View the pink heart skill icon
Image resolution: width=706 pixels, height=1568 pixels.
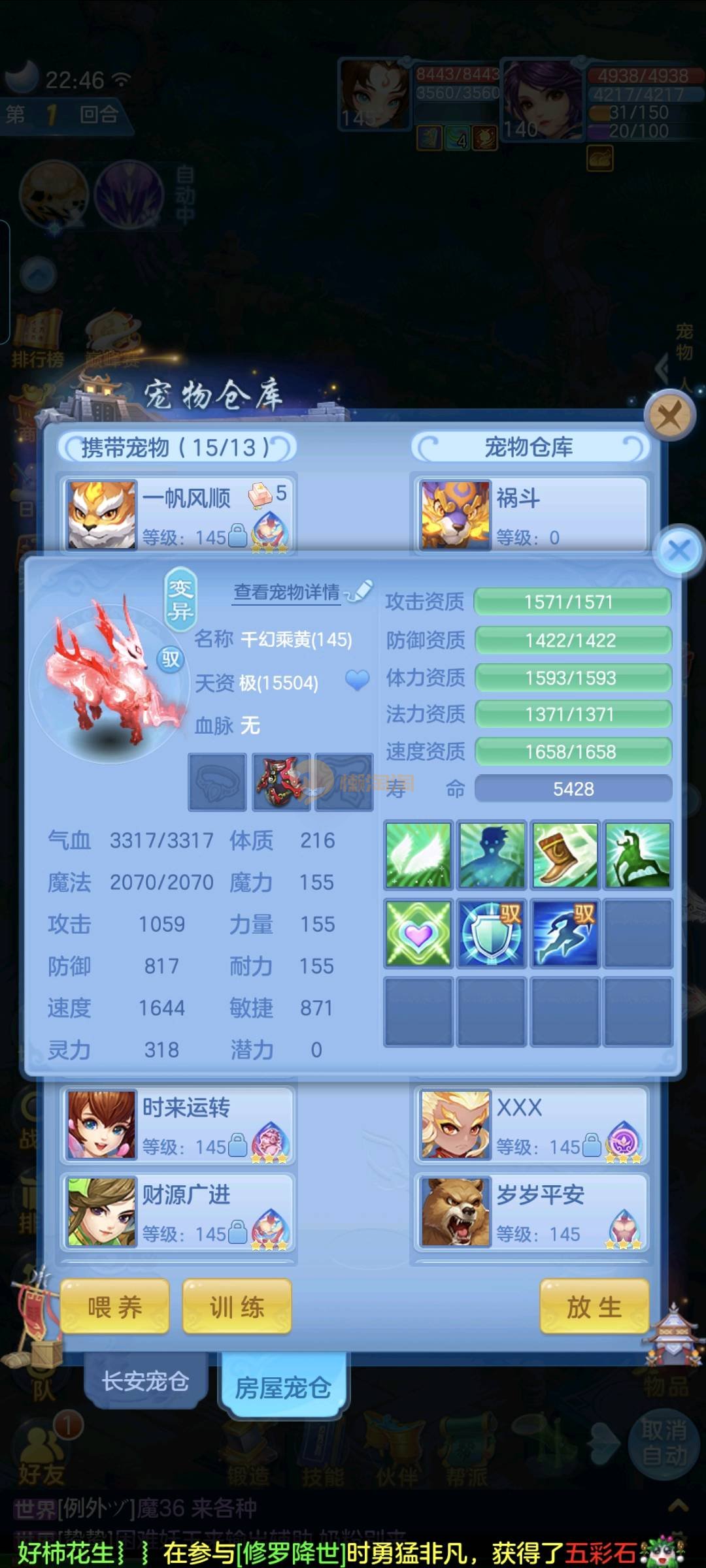pos(418,933)
